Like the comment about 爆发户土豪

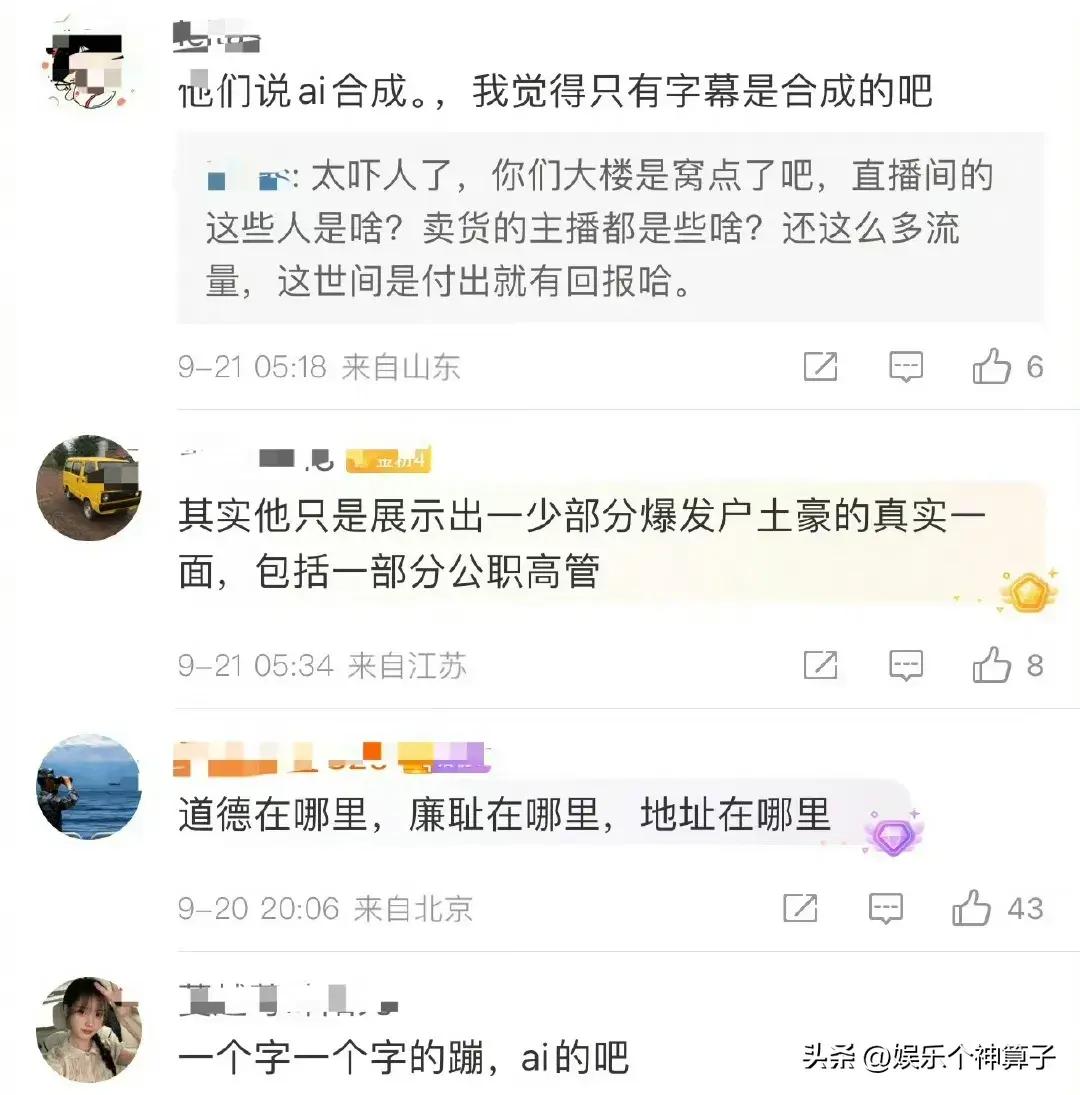(x=991, y=665)
